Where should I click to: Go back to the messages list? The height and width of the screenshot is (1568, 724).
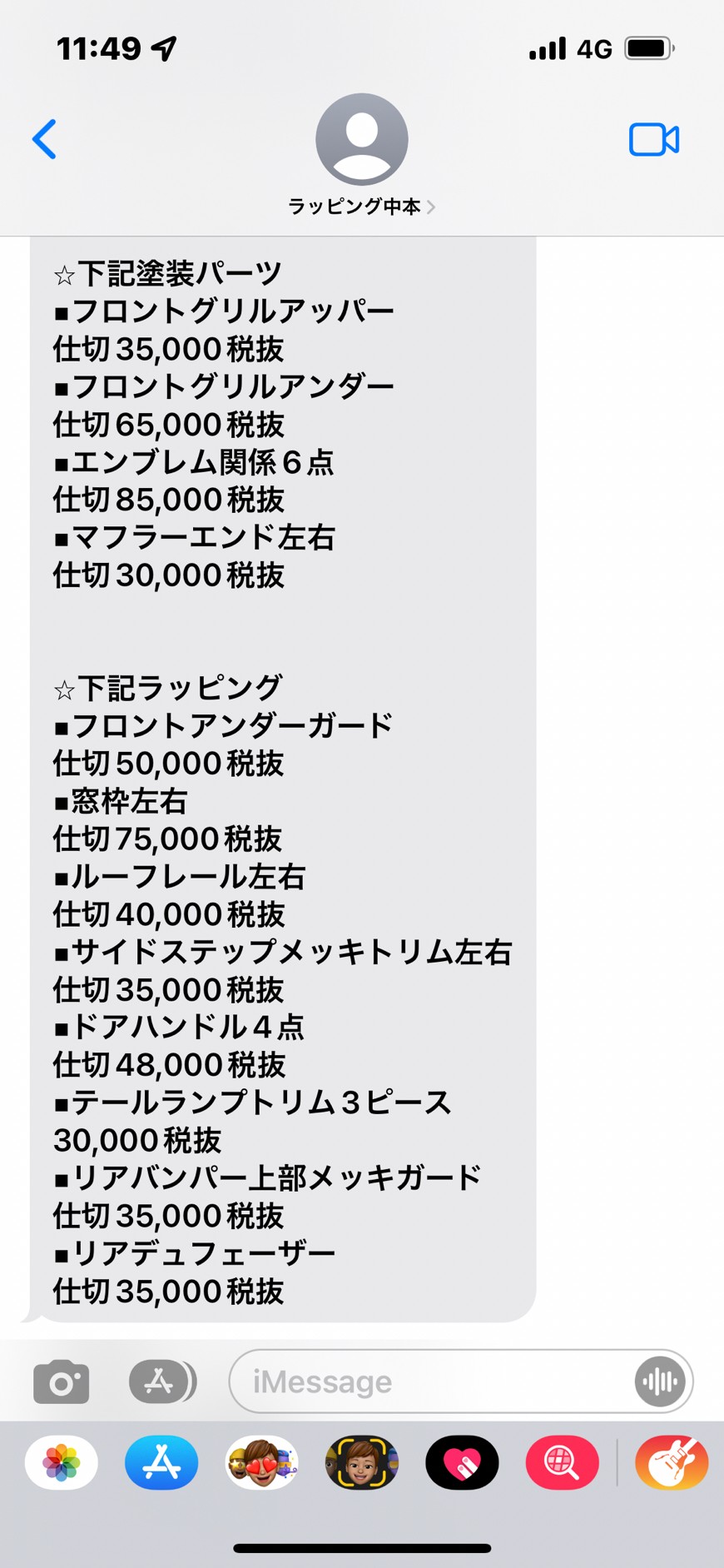point(44,139)
